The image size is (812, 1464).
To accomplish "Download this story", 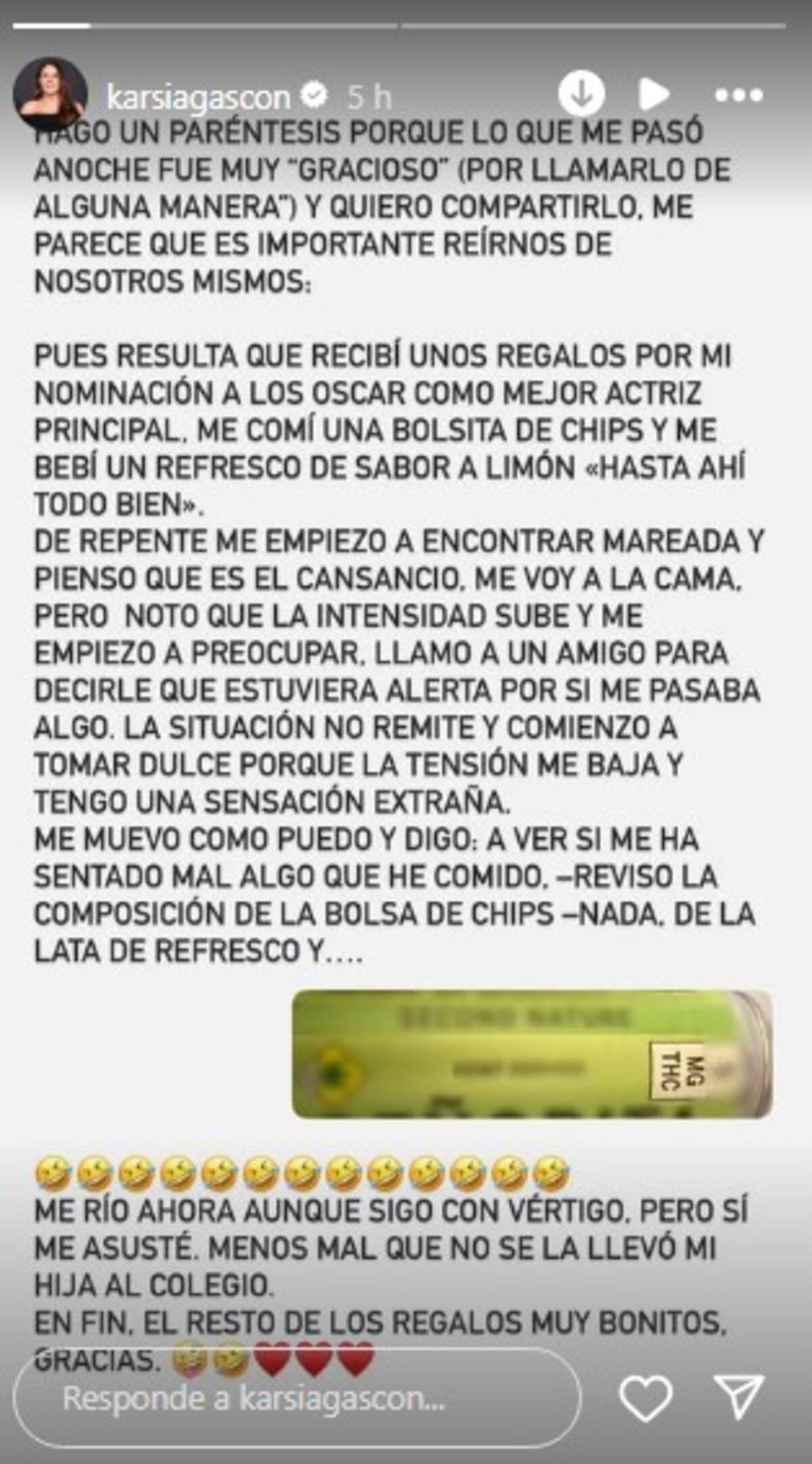I will coord(581,94).
